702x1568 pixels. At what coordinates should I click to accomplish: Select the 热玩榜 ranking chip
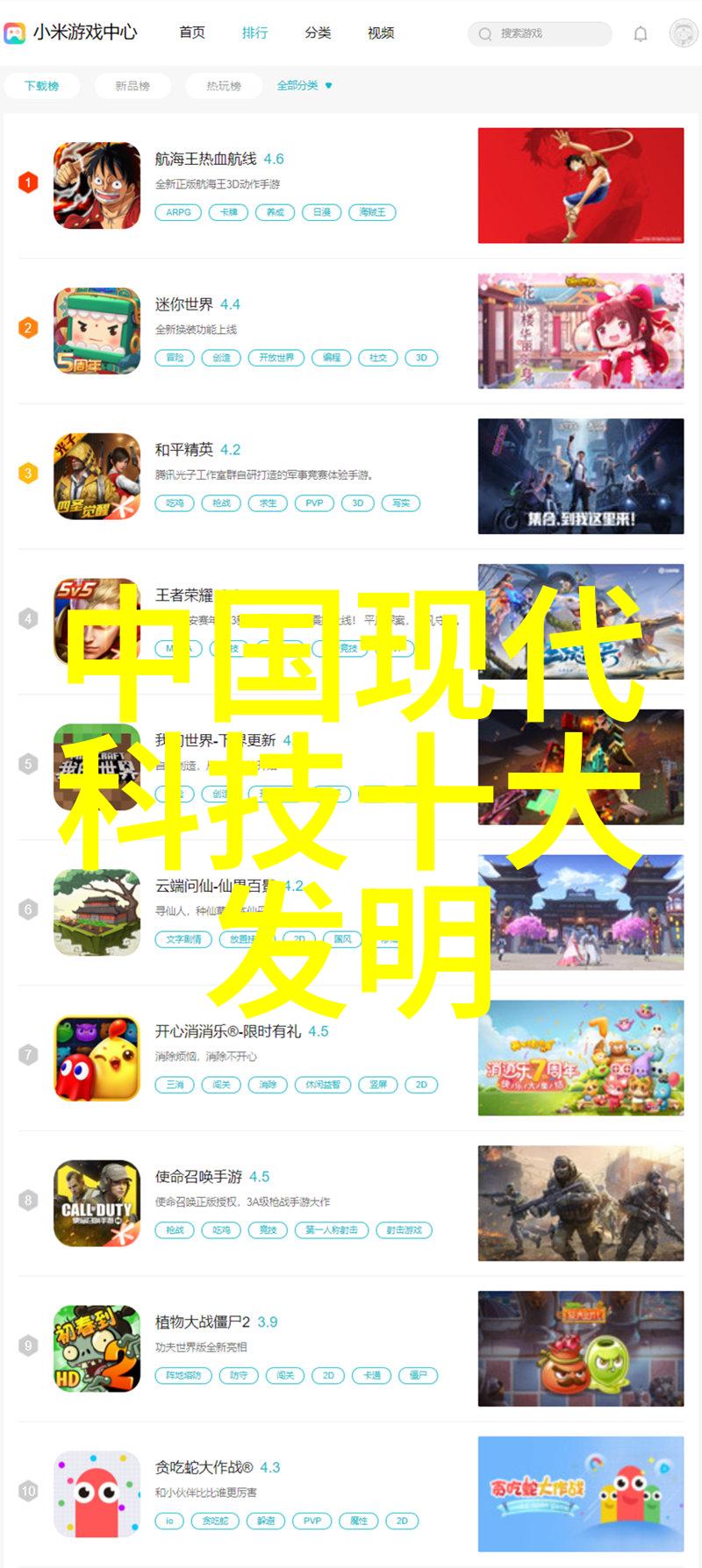click(x=224, y=86)
